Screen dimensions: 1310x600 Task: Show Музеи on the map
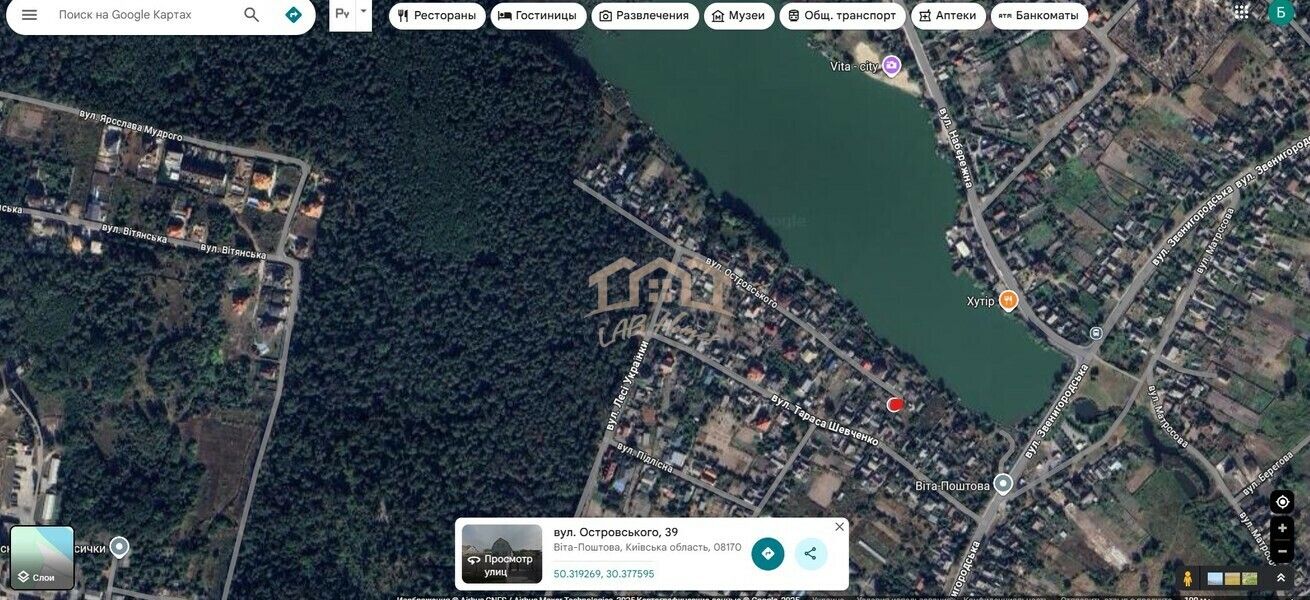click(739, 16)
